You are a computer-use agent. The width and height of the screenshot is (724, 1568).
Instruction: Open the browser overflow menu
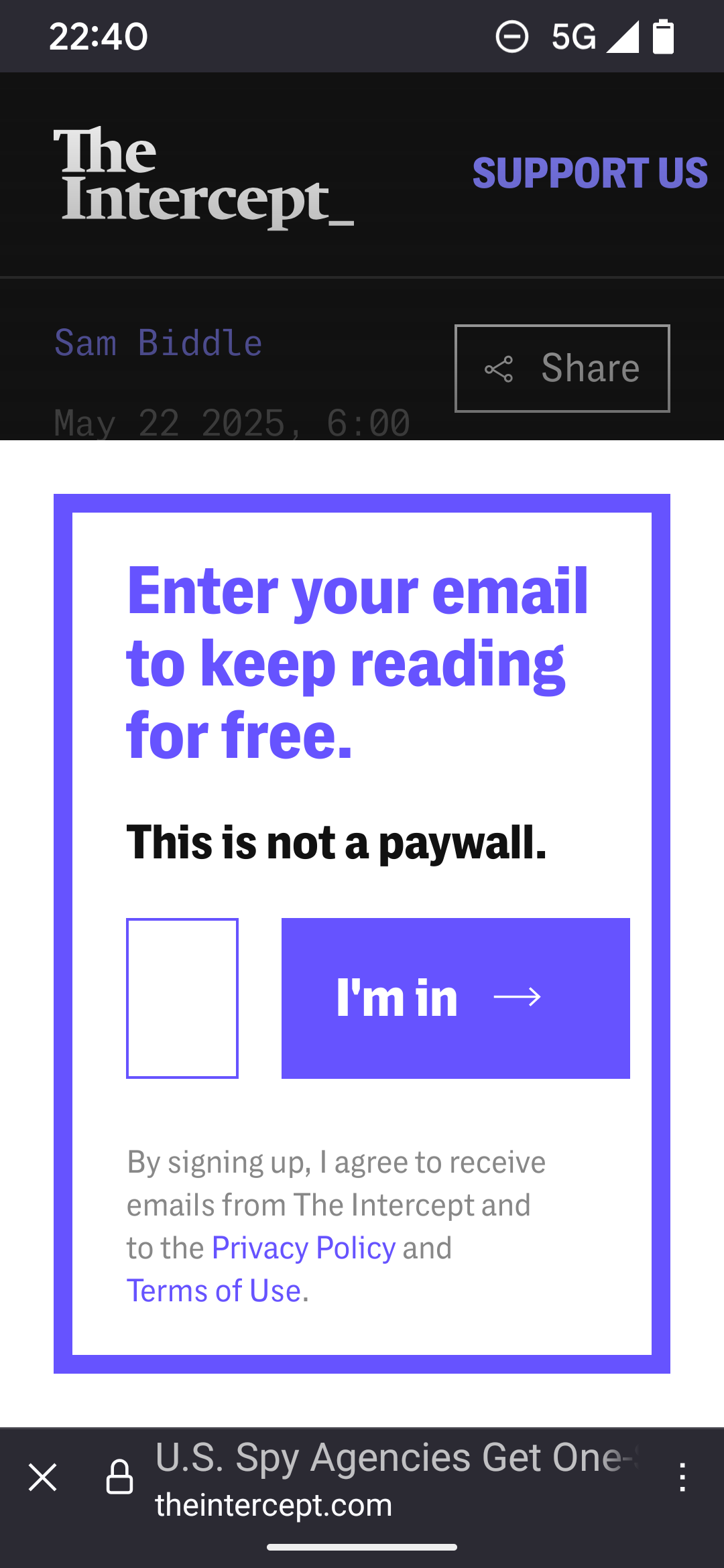click(x=682, y=1478)
